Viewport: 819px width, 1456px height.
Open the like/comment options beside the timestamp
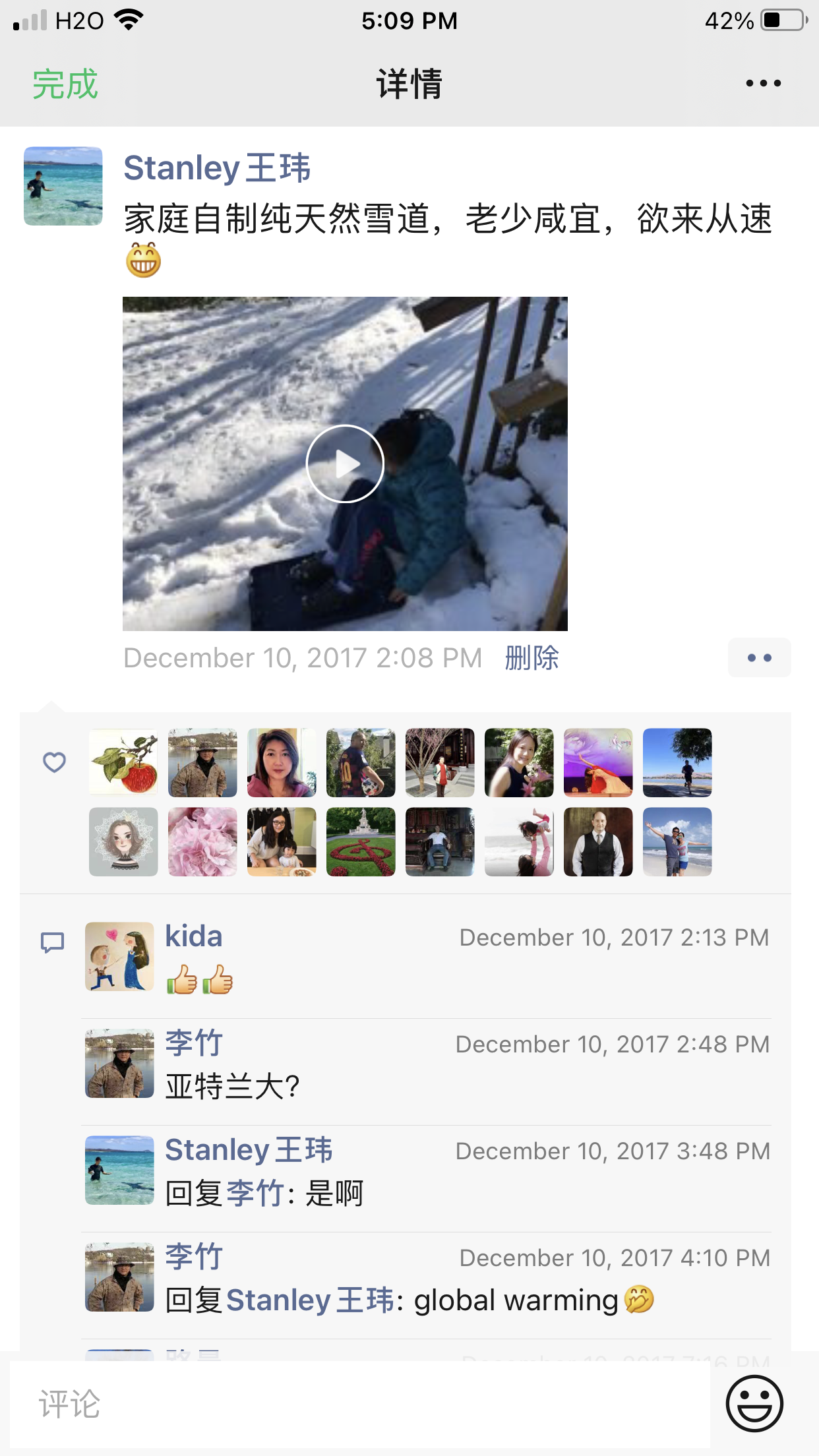759,657
